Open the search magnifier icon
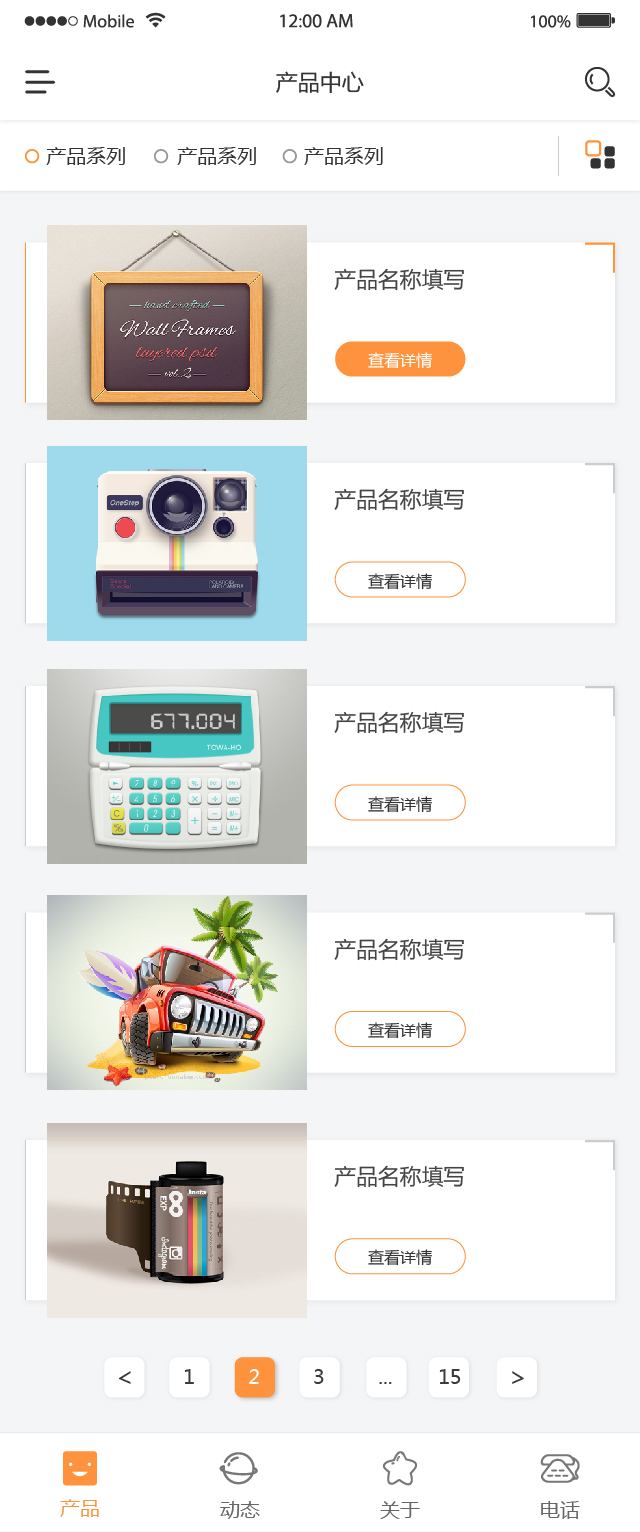 [x=599, y=82]
